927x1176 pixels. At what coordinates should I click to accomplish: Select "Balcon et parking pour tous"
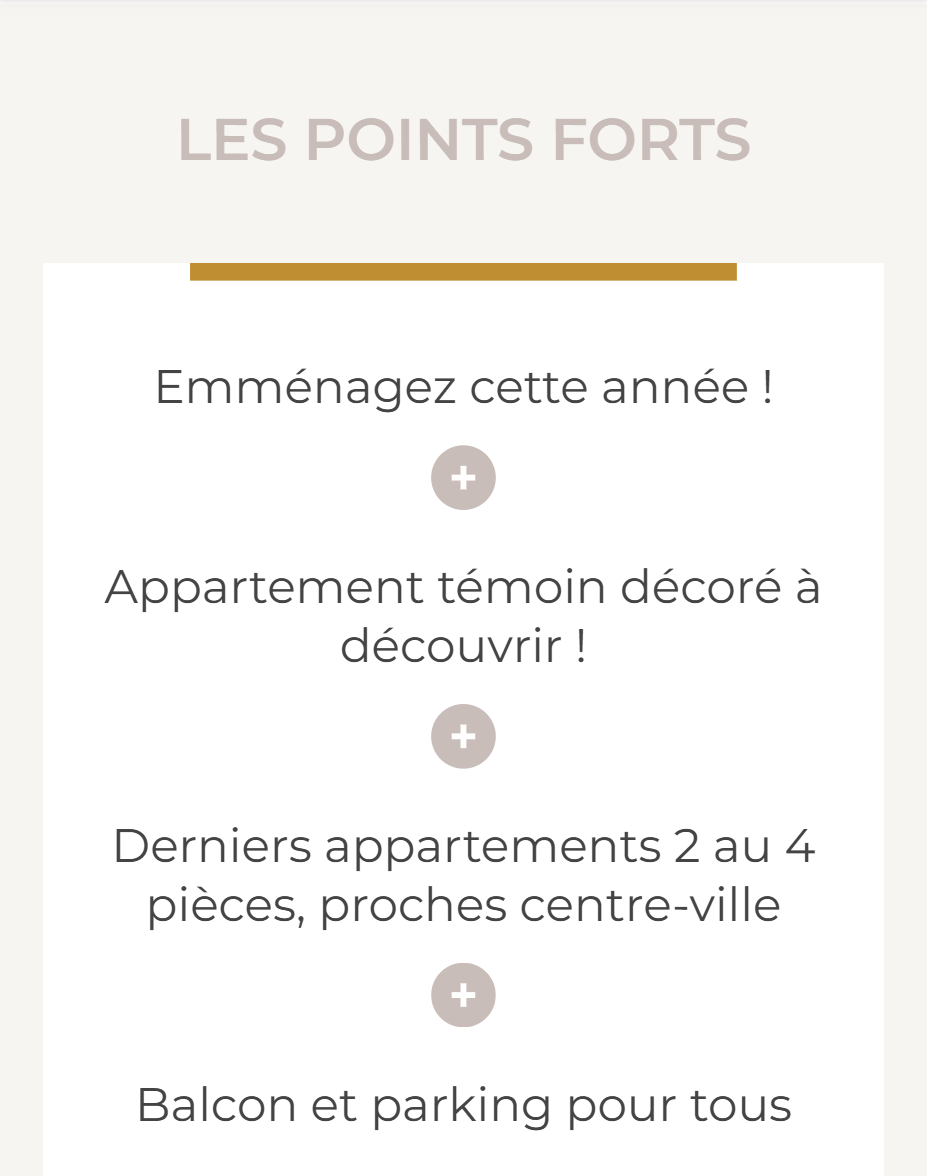[463, 1105]
